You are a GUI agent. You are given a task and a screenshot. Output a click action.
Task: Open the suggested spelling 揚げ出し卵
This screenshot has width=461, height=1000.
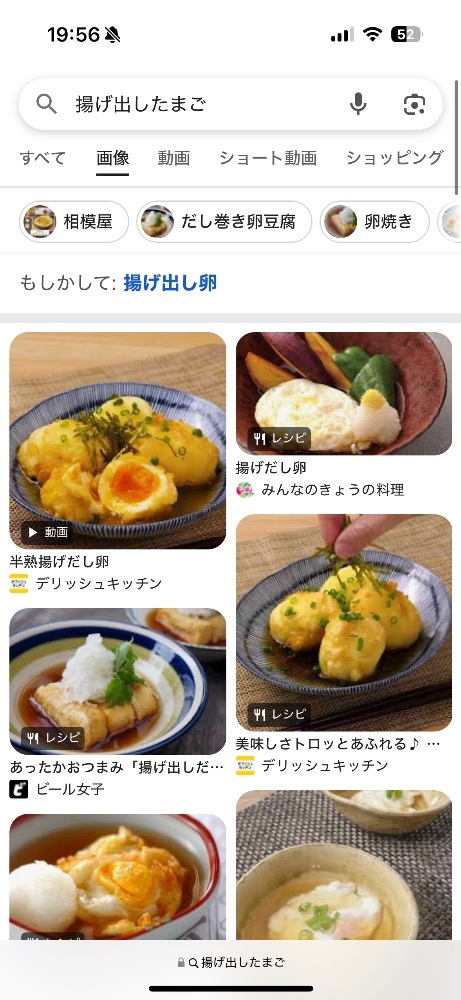(x=170, y=283)
